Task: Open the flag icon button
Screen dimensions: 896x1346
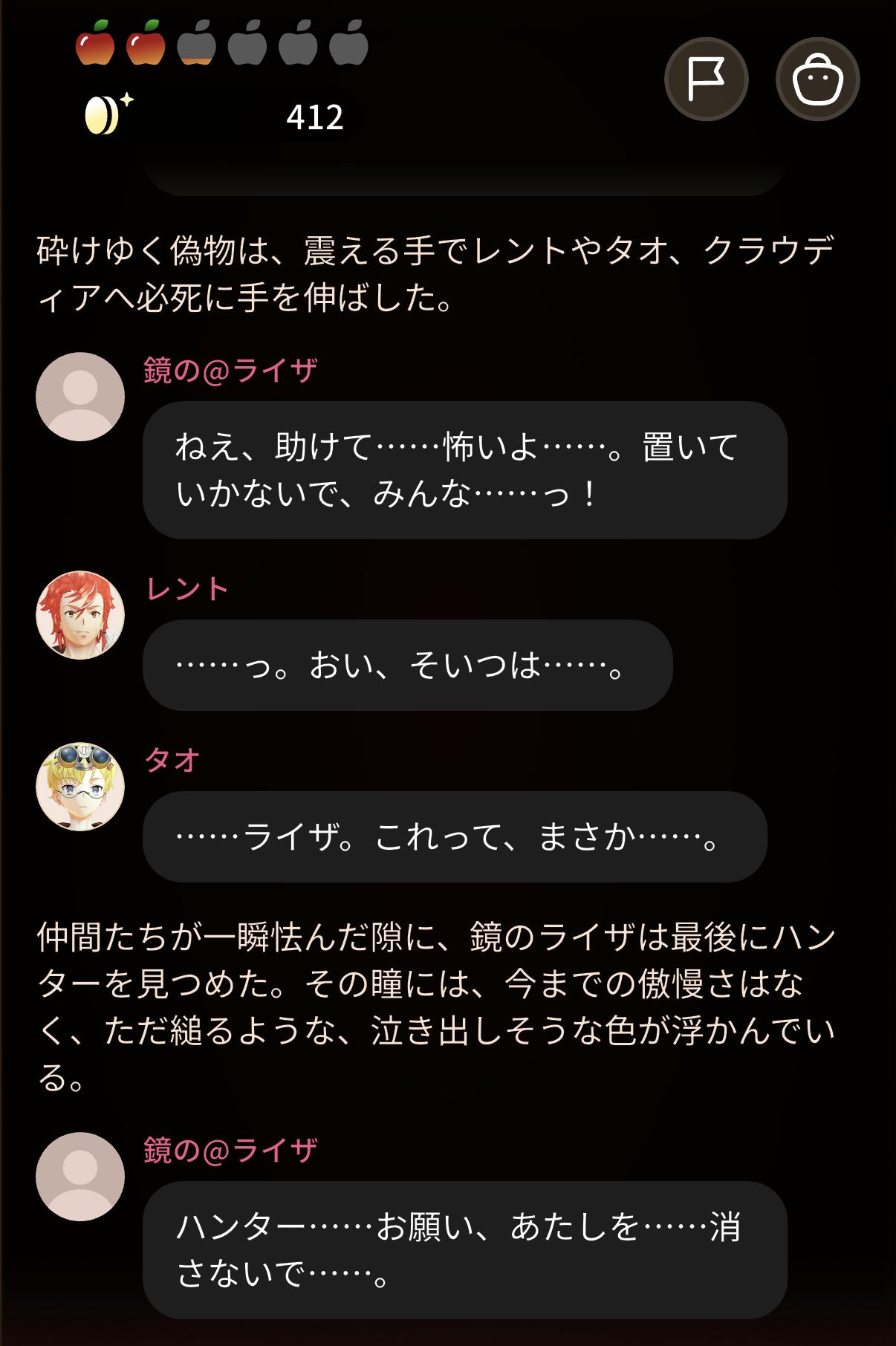Action: pyautogui.click(x=706, y=79)
